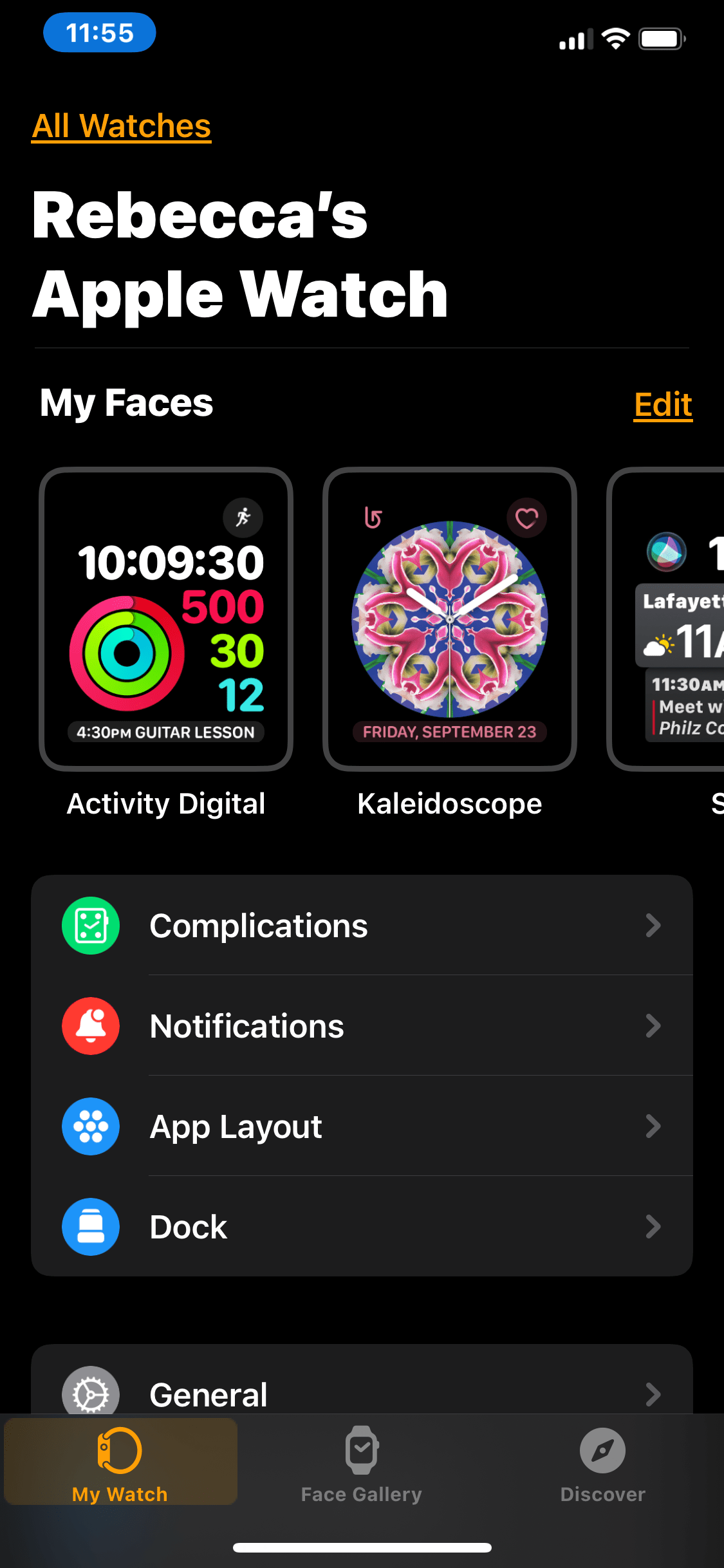
Task: Open the Dock settings icon
Action: [90, 1226]
